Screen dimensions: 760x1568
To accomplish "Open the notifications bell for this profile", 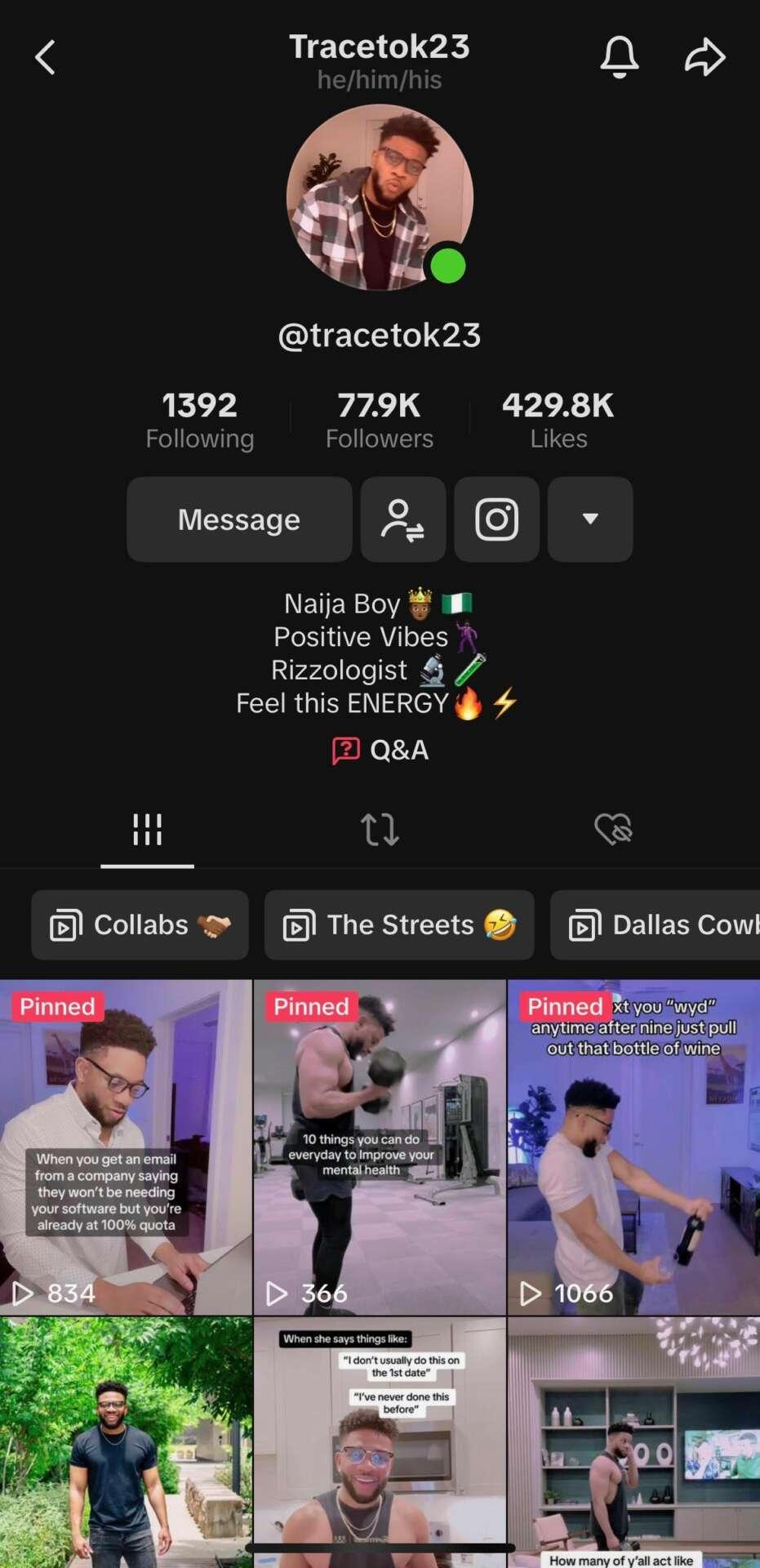I will (620, 57).
